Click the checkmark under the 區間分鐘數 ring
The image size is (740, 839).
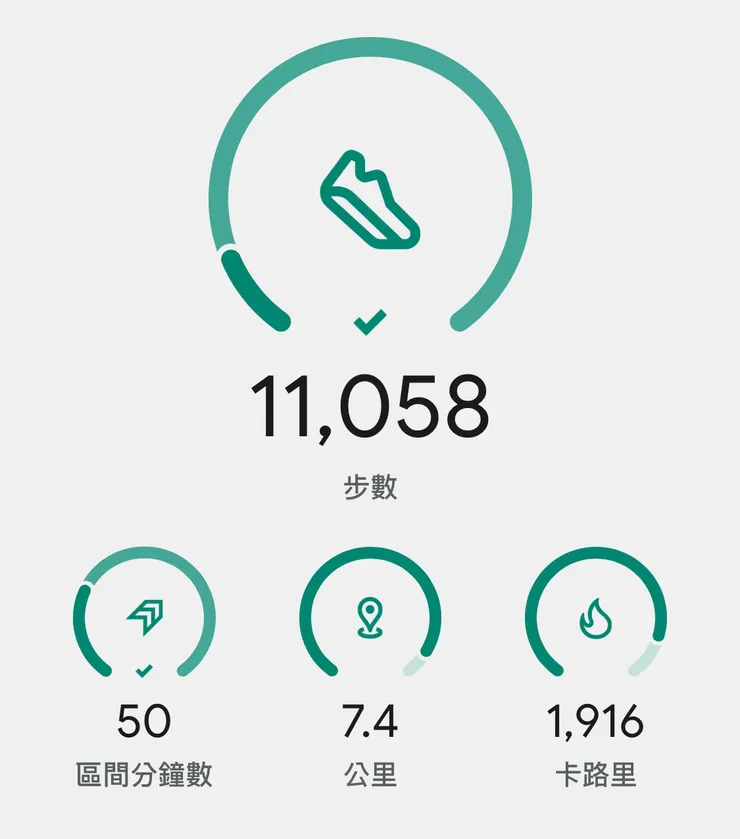pos(145,670)
